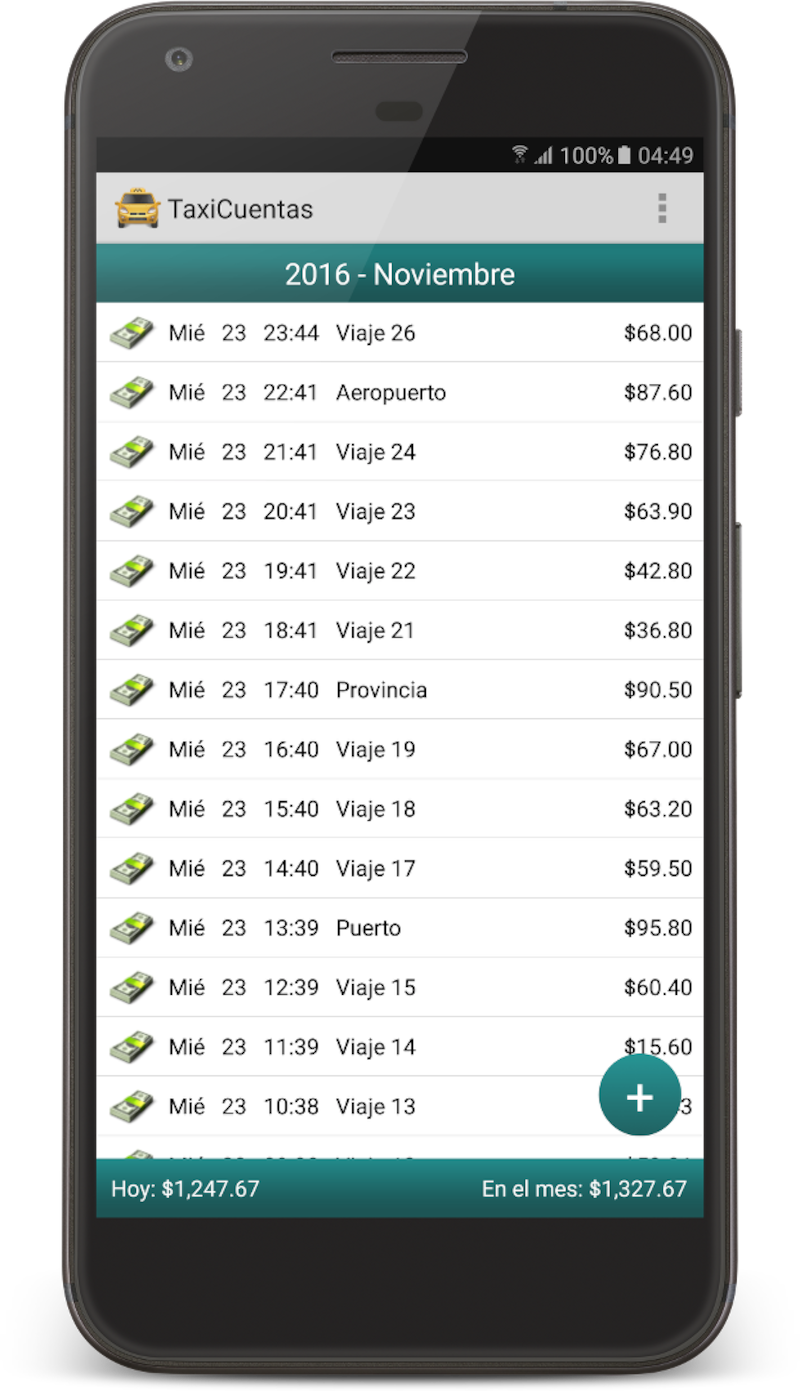Select the Viaje 17 row
The image size is (800, 1391).
[x=400, y=868]
